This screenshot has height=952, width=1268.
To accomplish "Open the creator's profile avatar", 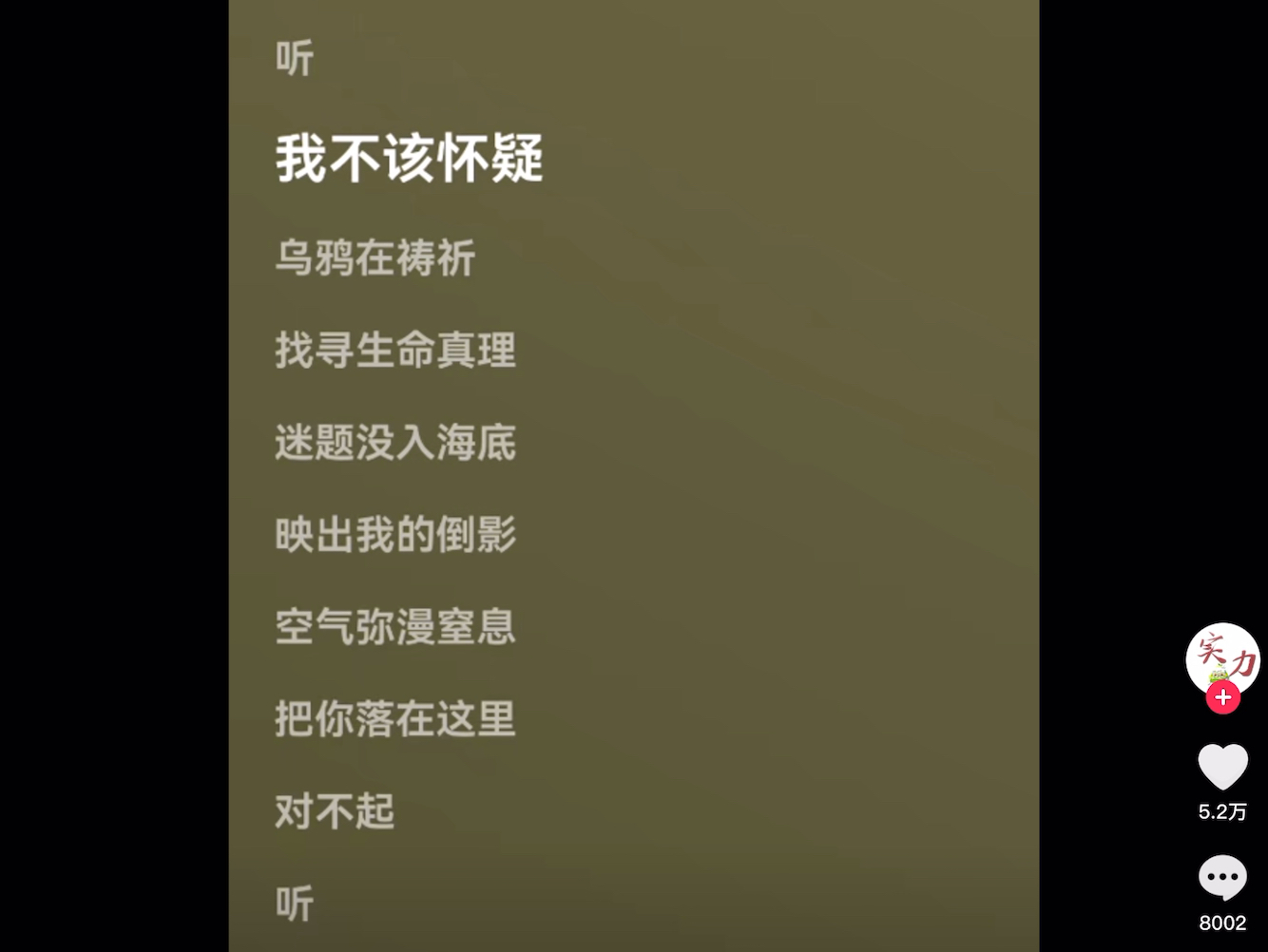I will 1222,656.
